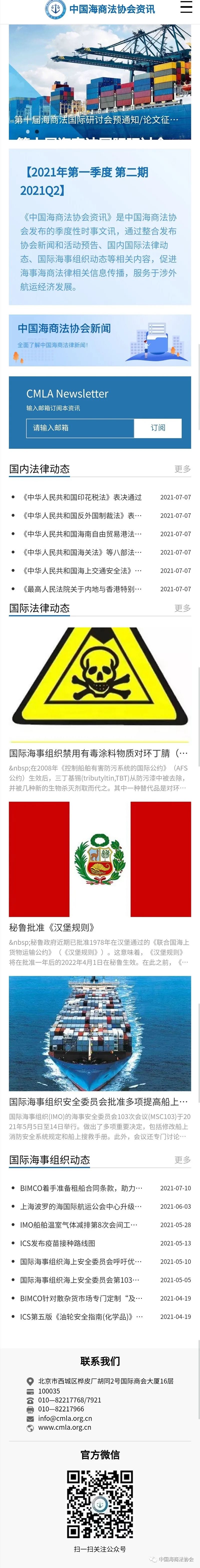
Task: Open the tenth maritime law seminar banner
Action: (100, 79)
